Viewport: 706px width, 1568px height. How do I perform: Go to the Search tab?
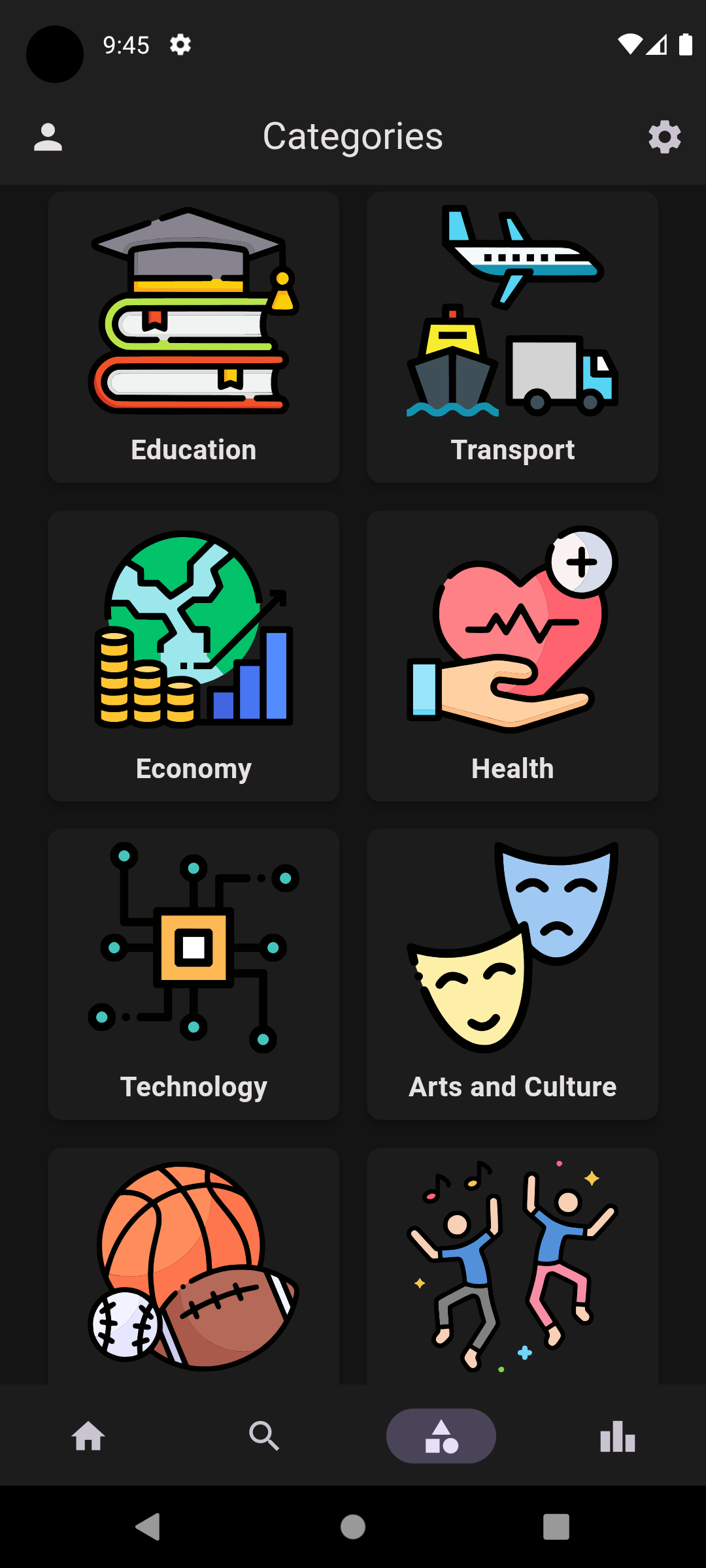(x=264, y=1436)
